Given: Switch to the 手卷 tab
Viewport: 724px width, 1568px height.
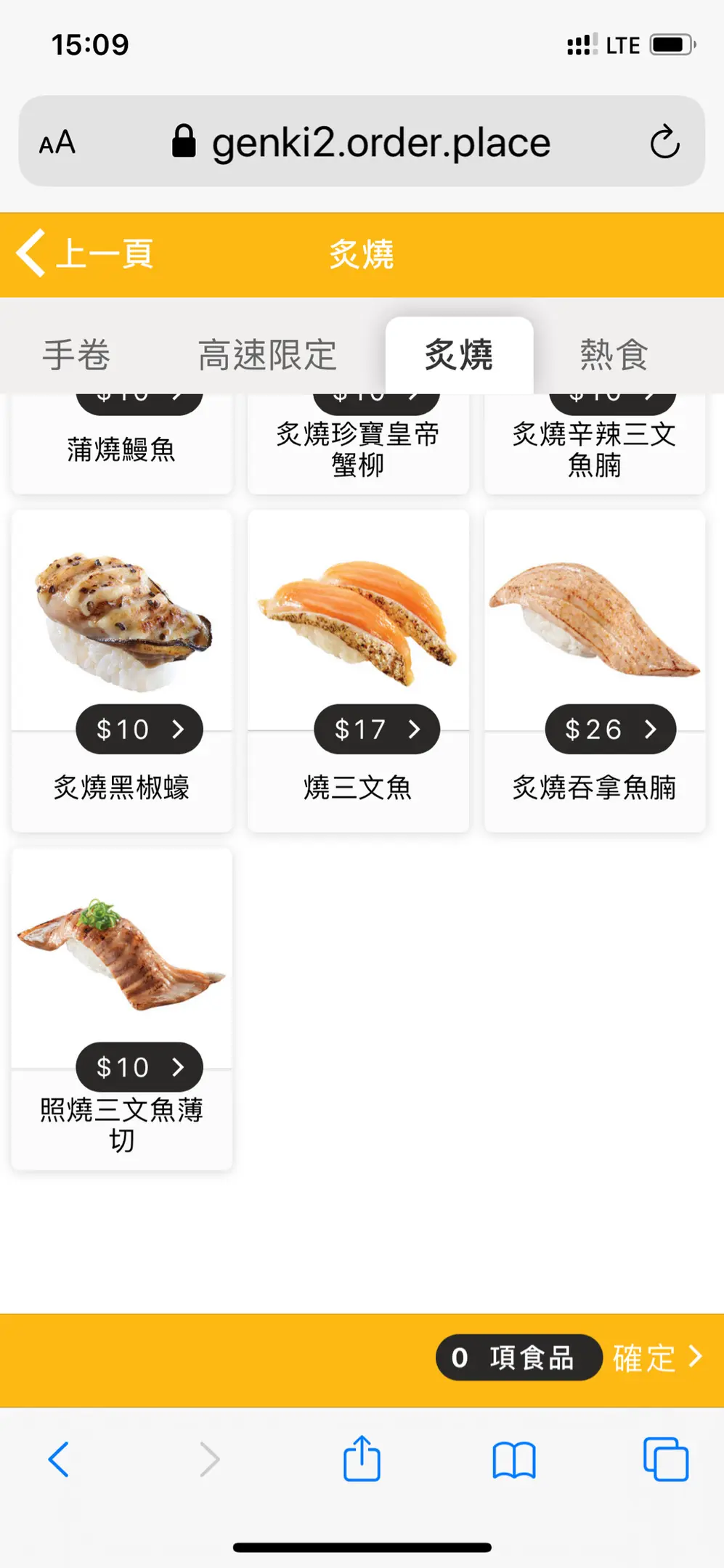Looking at the screenshot, I should click(76, 355).
